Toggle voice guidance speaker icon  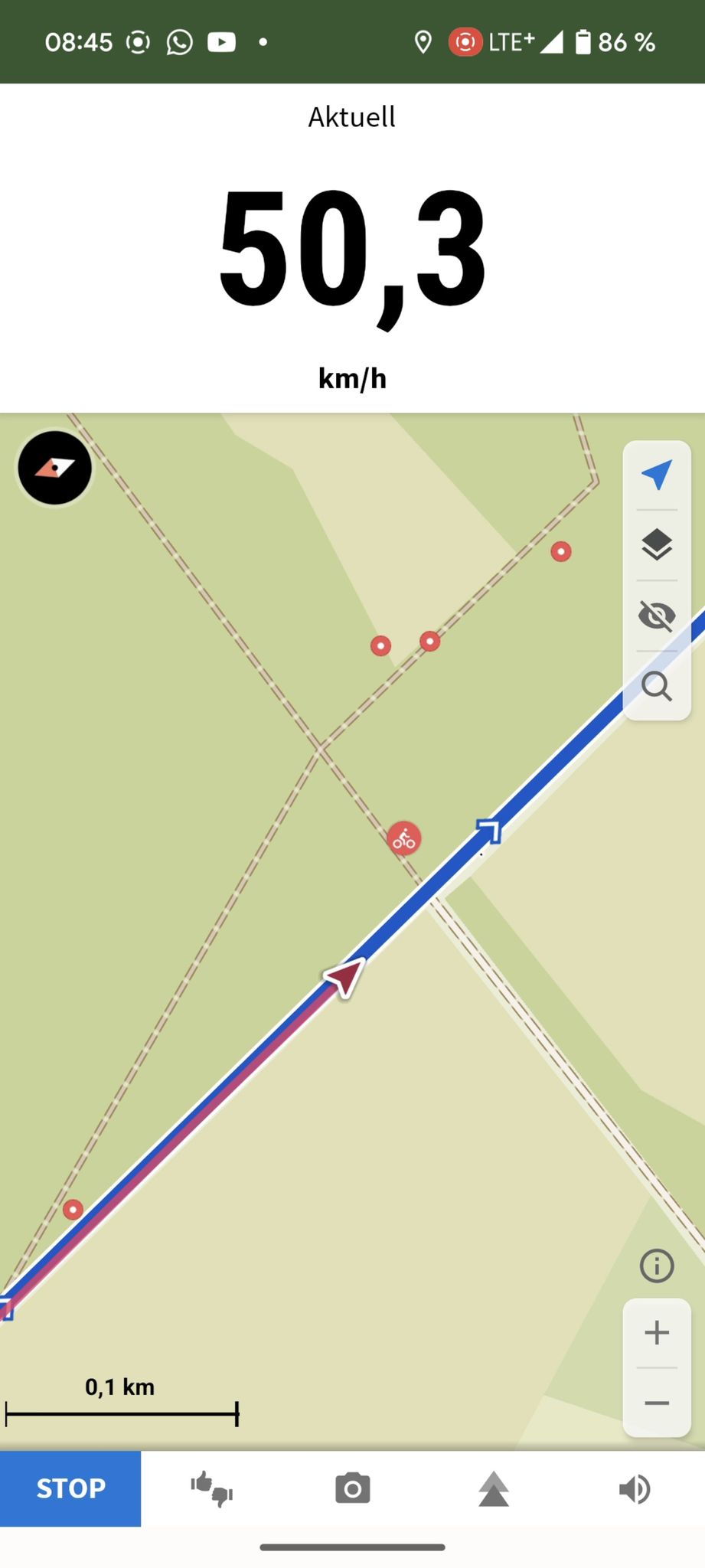pyautogui.click(x=635, y=1489)
